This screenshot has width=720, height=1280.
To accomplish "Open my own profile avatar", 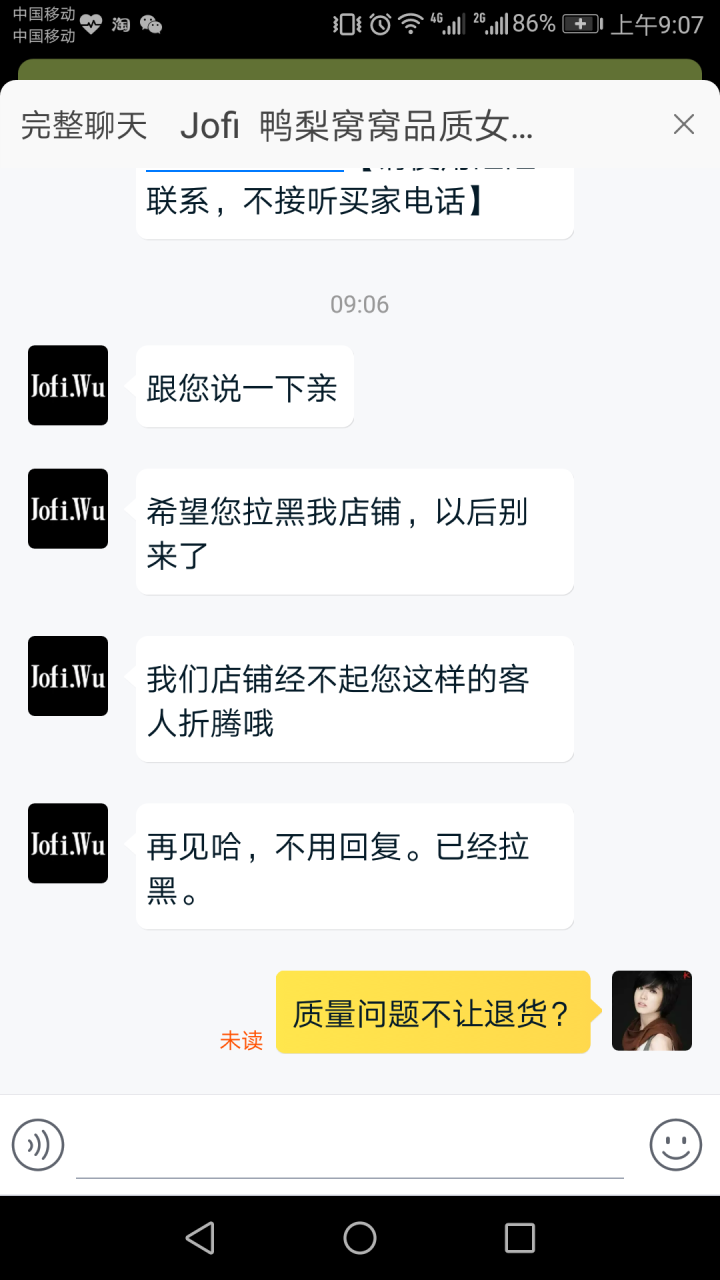I will [652, 1011].
